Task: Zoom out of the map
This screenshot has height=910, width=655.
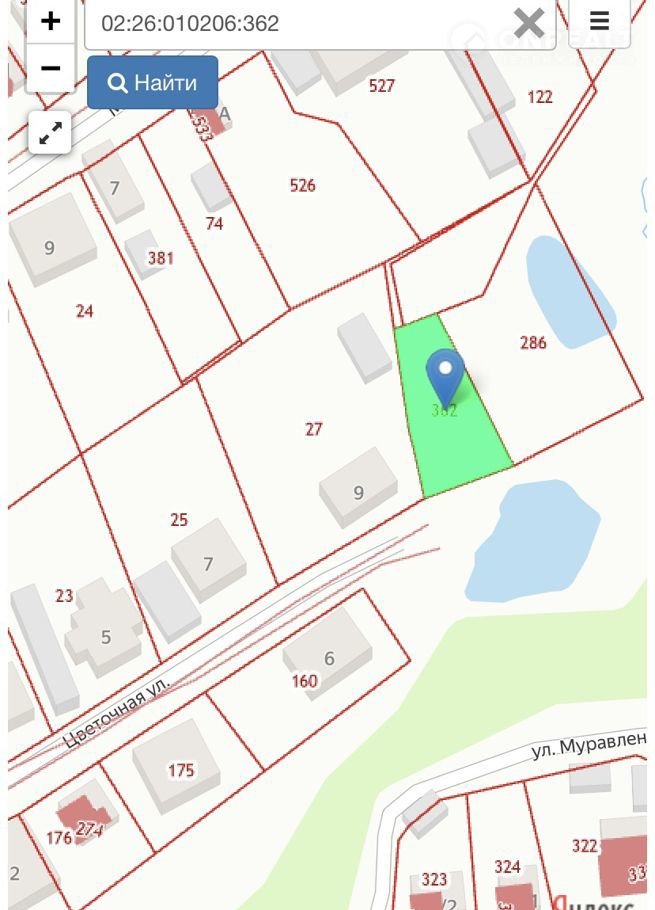Action: pyautogui.click(x=50, y=68)
